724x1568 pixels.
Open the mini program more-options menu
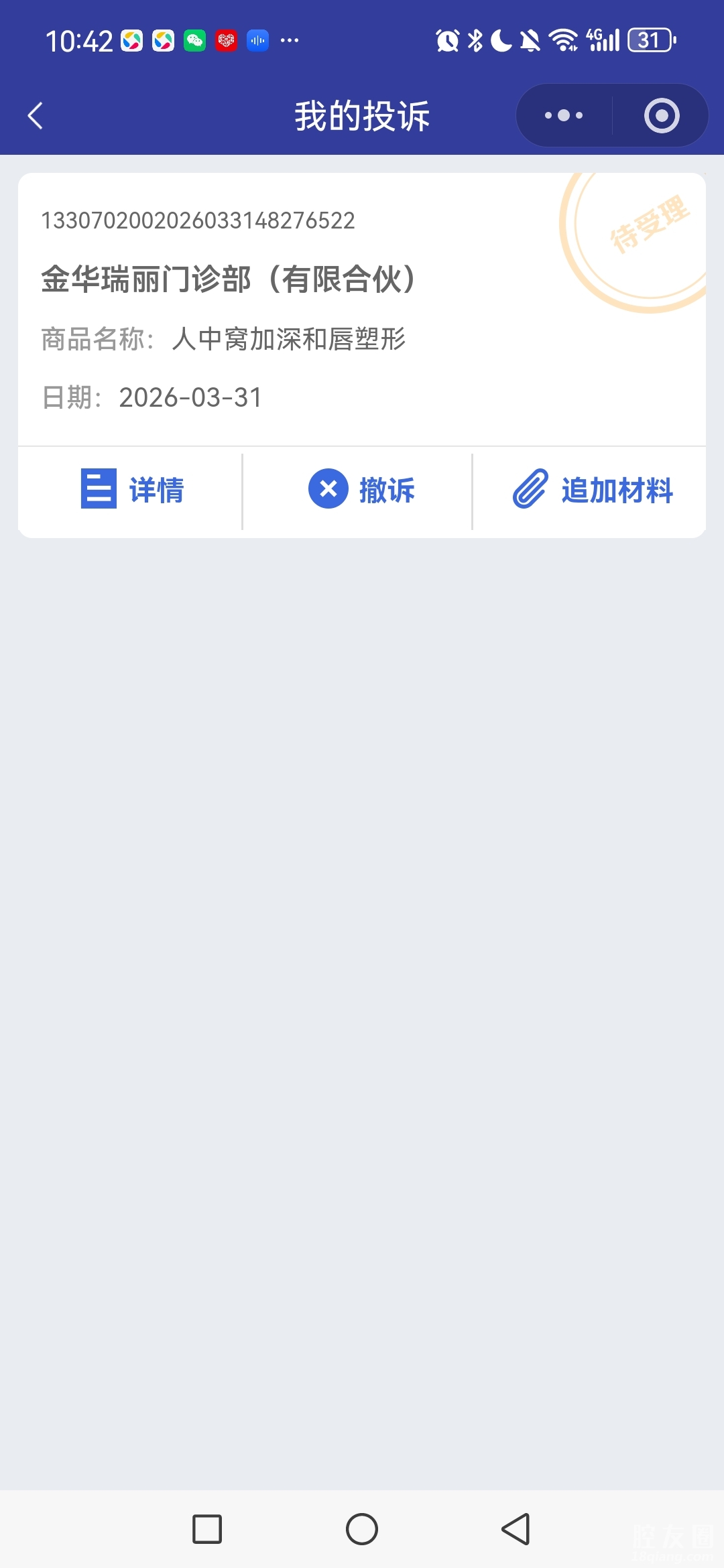click(564, 116)
